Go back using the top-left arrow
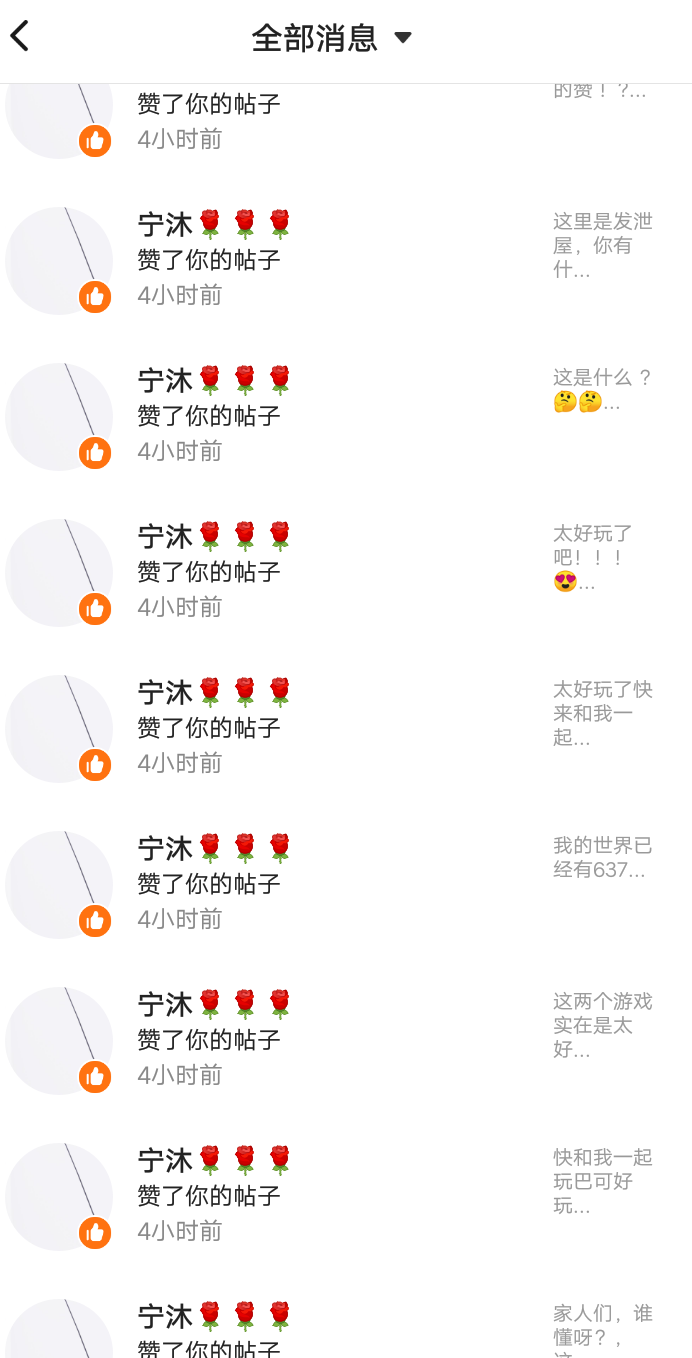The image size is (692, 1358). [x=20, y=37]
